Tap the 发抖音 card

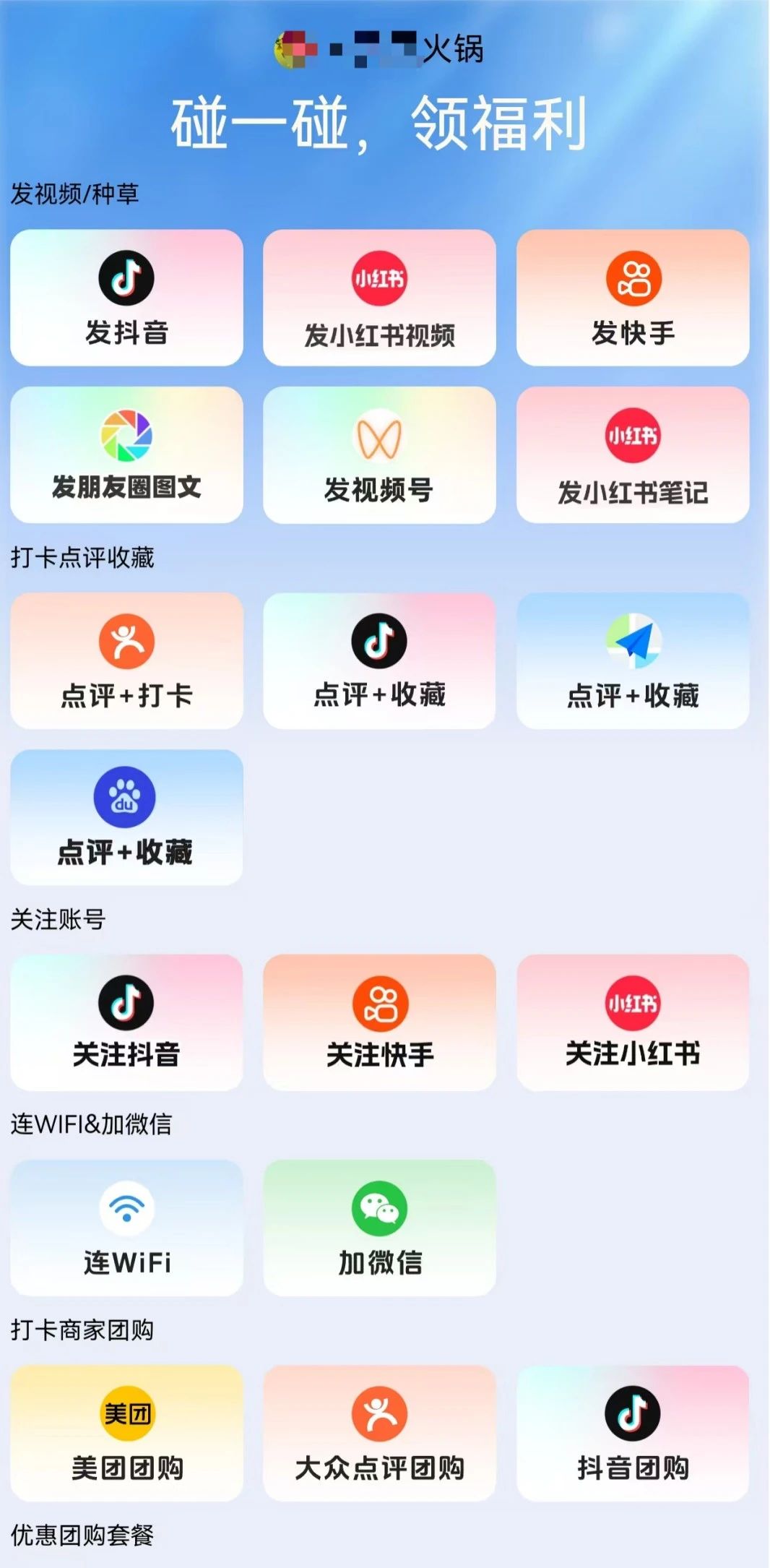[x=126, y=298]
